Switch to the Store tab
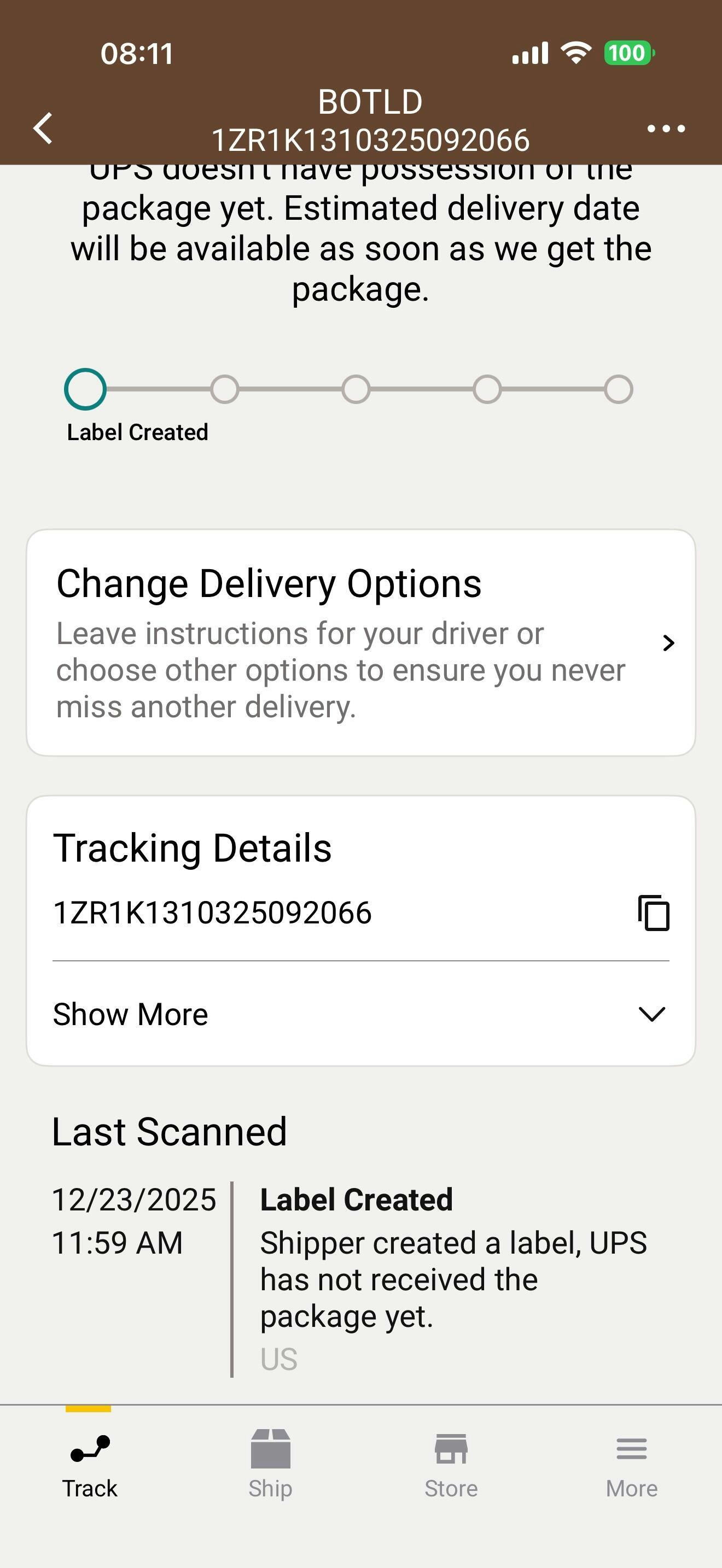Viewport: 722px width, 1568px height. [451, 1465]
